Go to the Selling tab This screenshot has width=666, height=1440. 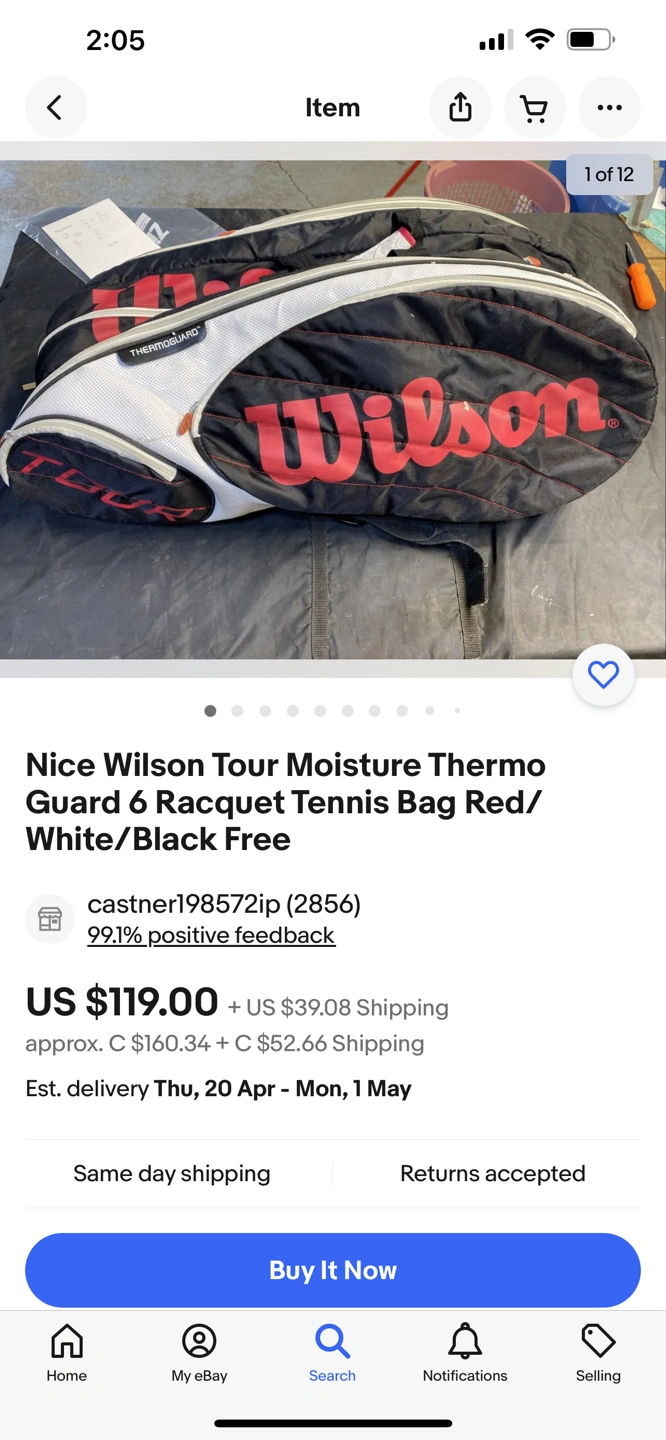tap(598, 1354)
